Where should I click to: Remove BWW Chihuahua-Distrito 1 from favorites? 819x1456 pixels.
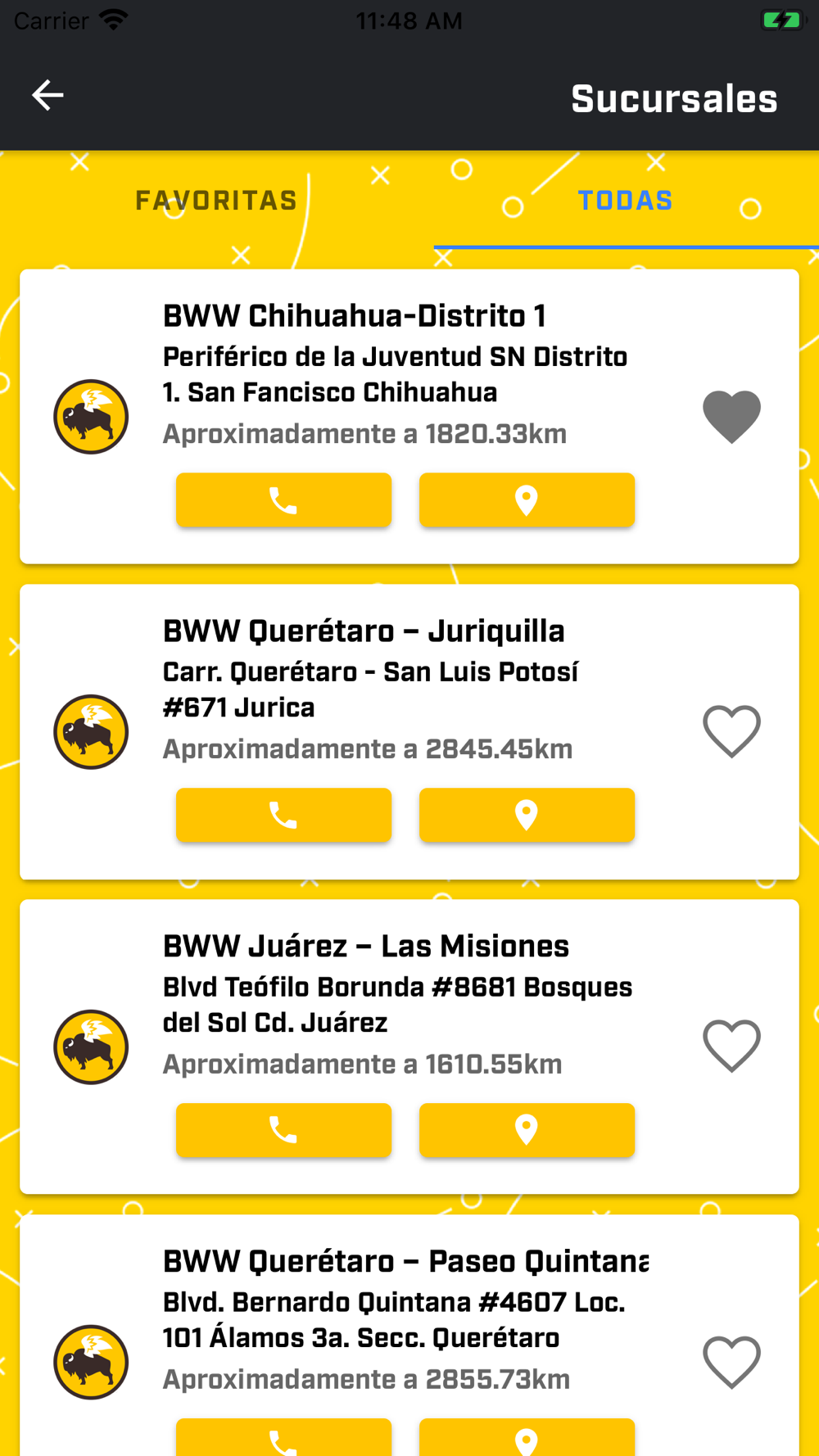[x=731, y=417]
